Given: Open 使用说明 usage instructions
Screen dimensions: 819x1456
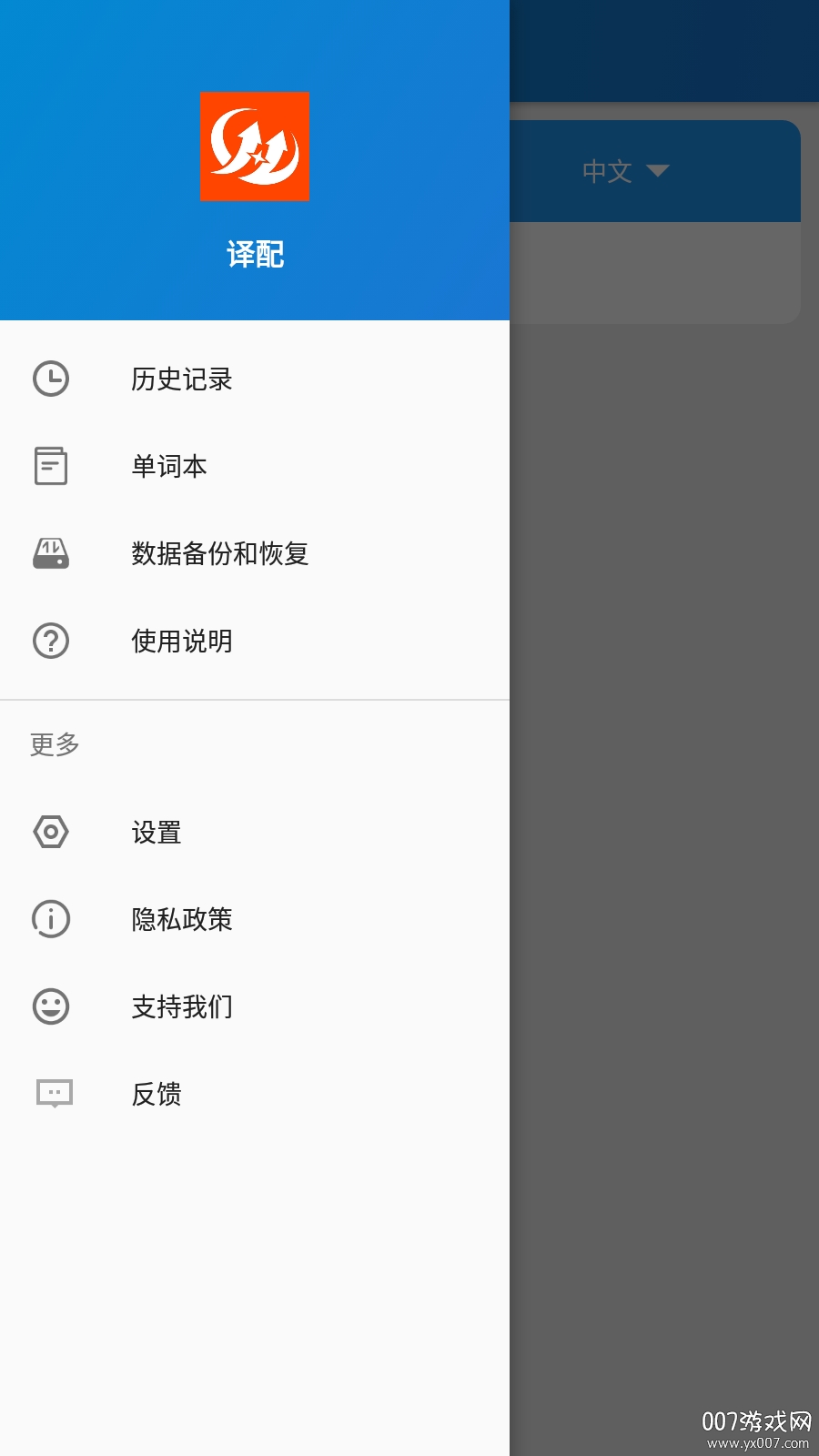Looking at the screenshot, I should coord(182,641).
